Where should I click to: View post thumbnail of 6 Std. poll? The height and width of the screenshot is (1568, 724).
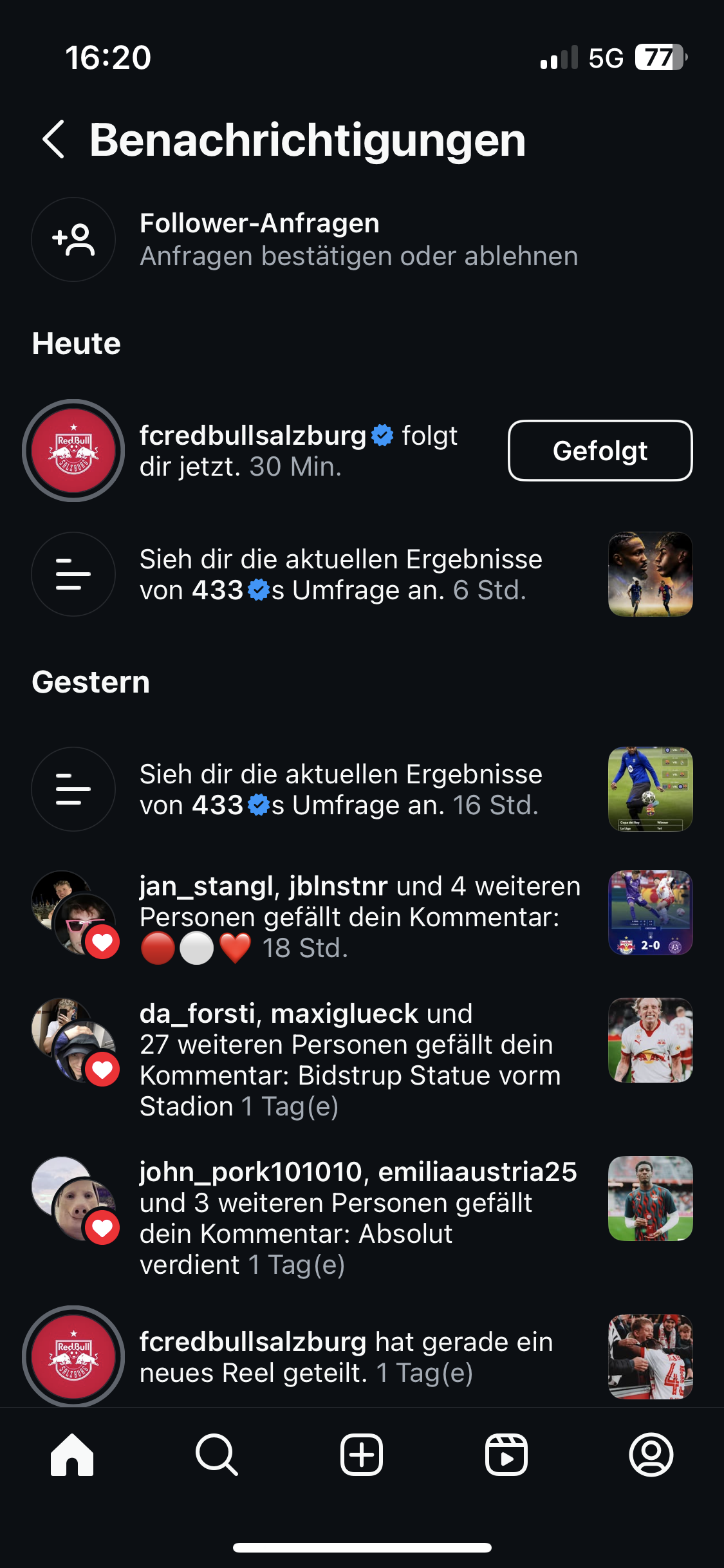(650, 574)
